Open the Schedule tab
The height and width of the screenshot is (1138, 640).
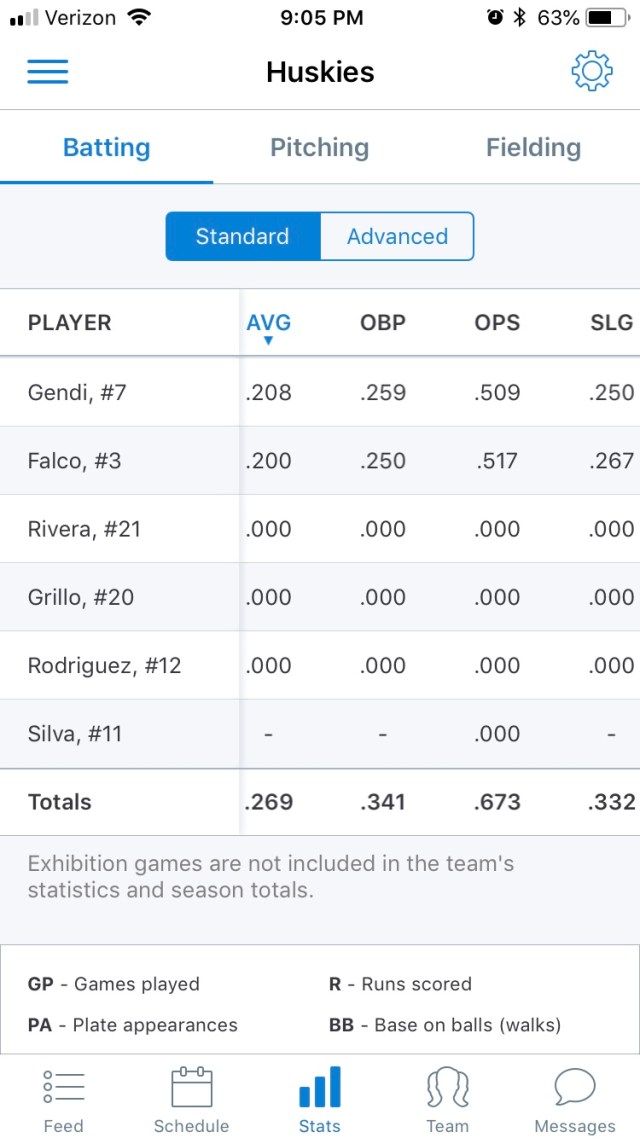[191, 1099]
